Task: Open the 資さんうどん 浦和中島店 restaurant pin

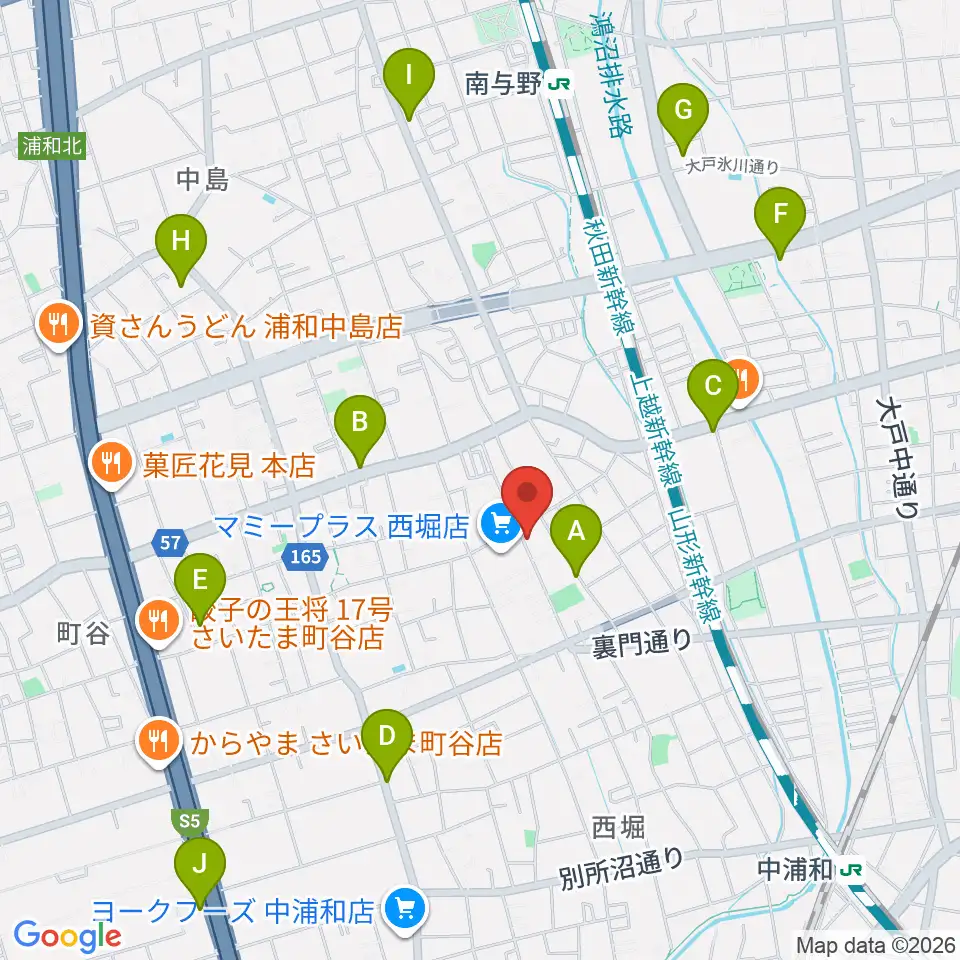Action: 59,326
